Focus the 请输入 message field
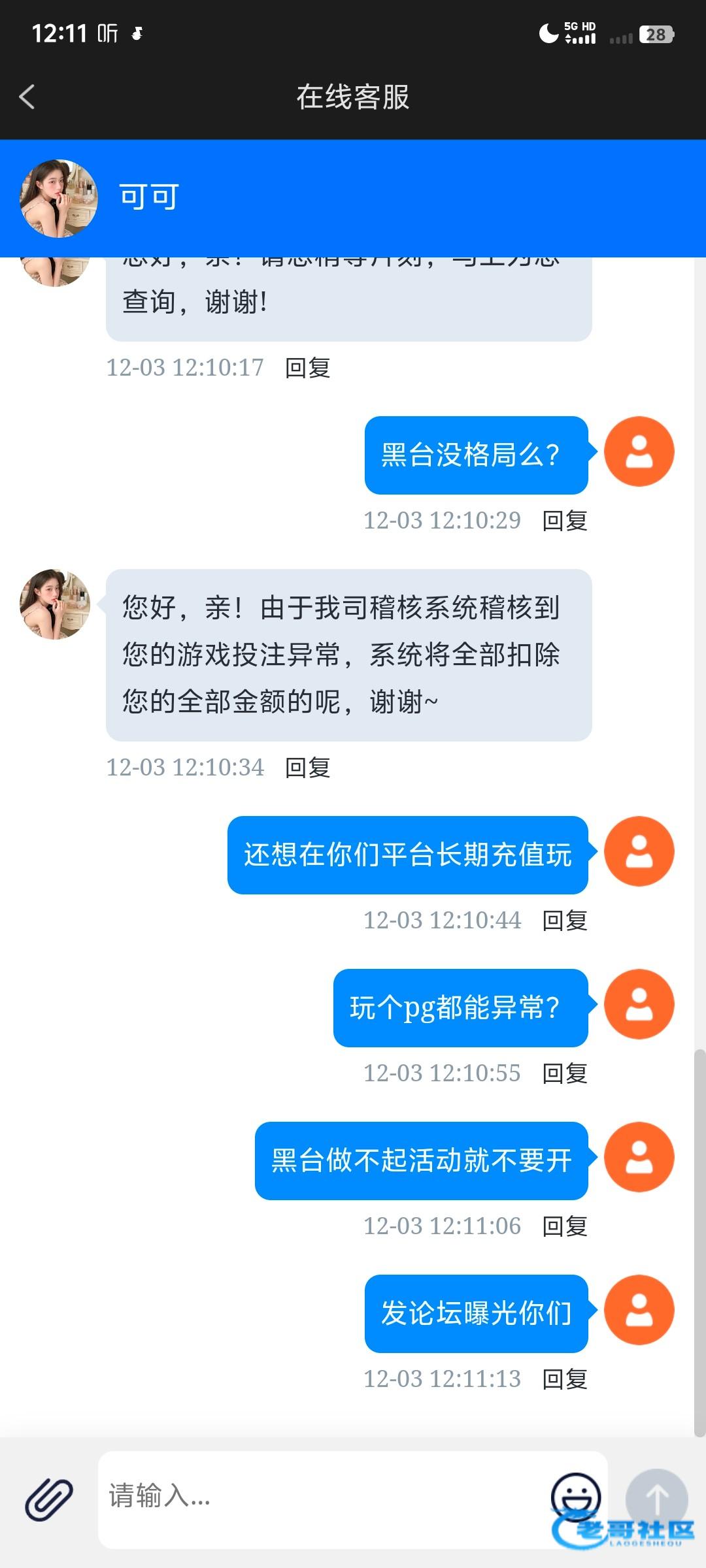This screenshot has width=706, height=1568. click(x=320, y=1496)
